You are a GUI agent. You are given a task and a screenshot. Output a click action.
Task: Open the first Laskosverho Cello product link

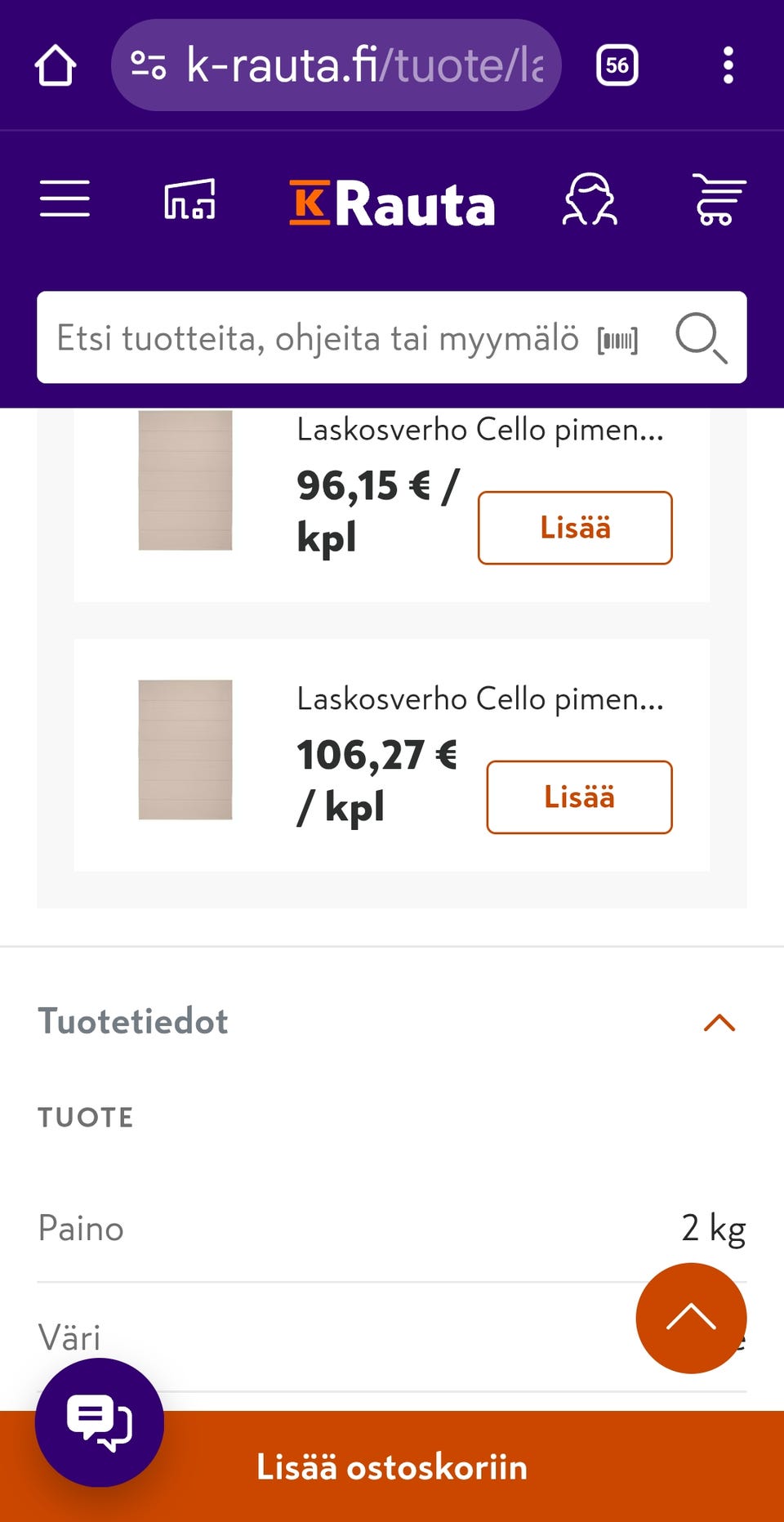tap(479, 429)
